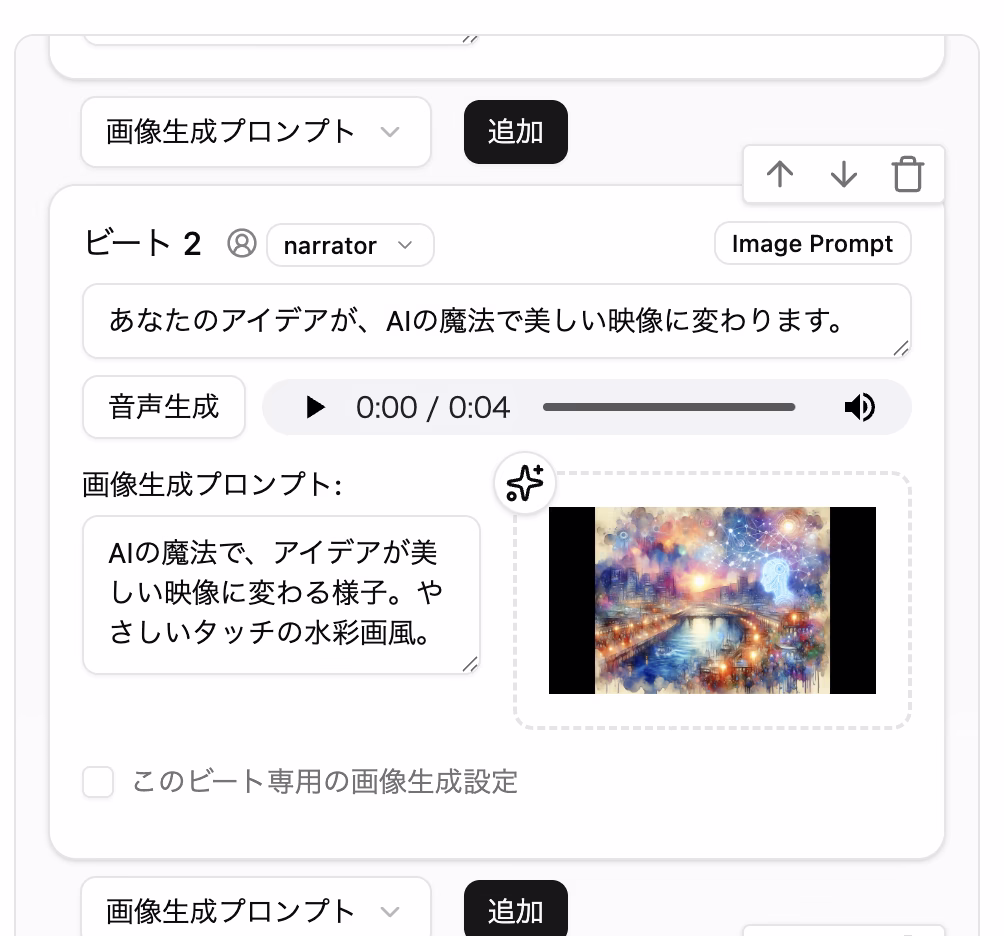Tap the 追加 button below ビート 2
Image resolution: width=1004 pixels, height=936 pixels.
(515, 911)
